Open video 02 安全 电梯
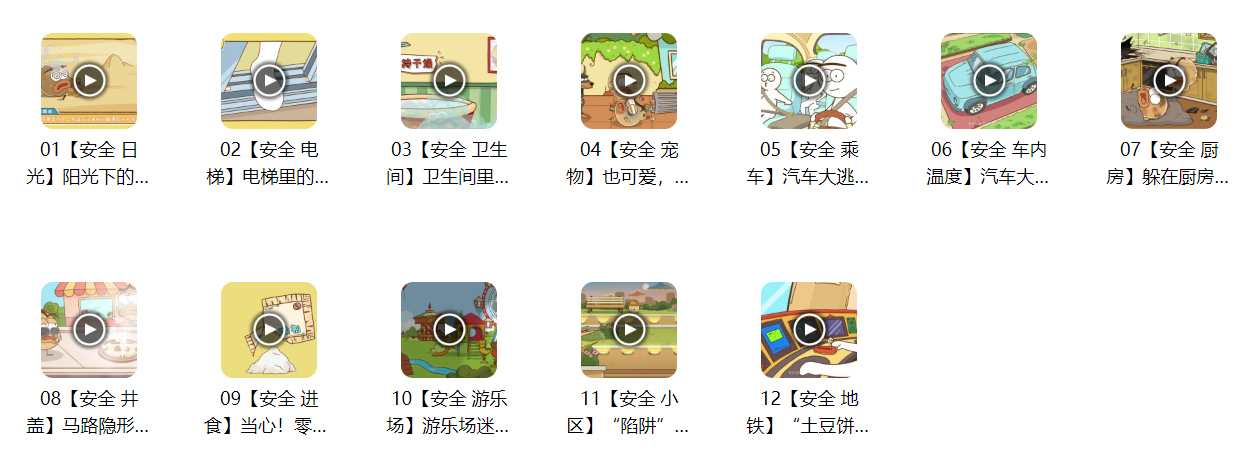Viewport: 1255px width, 460px height. [x=269, y=80]
